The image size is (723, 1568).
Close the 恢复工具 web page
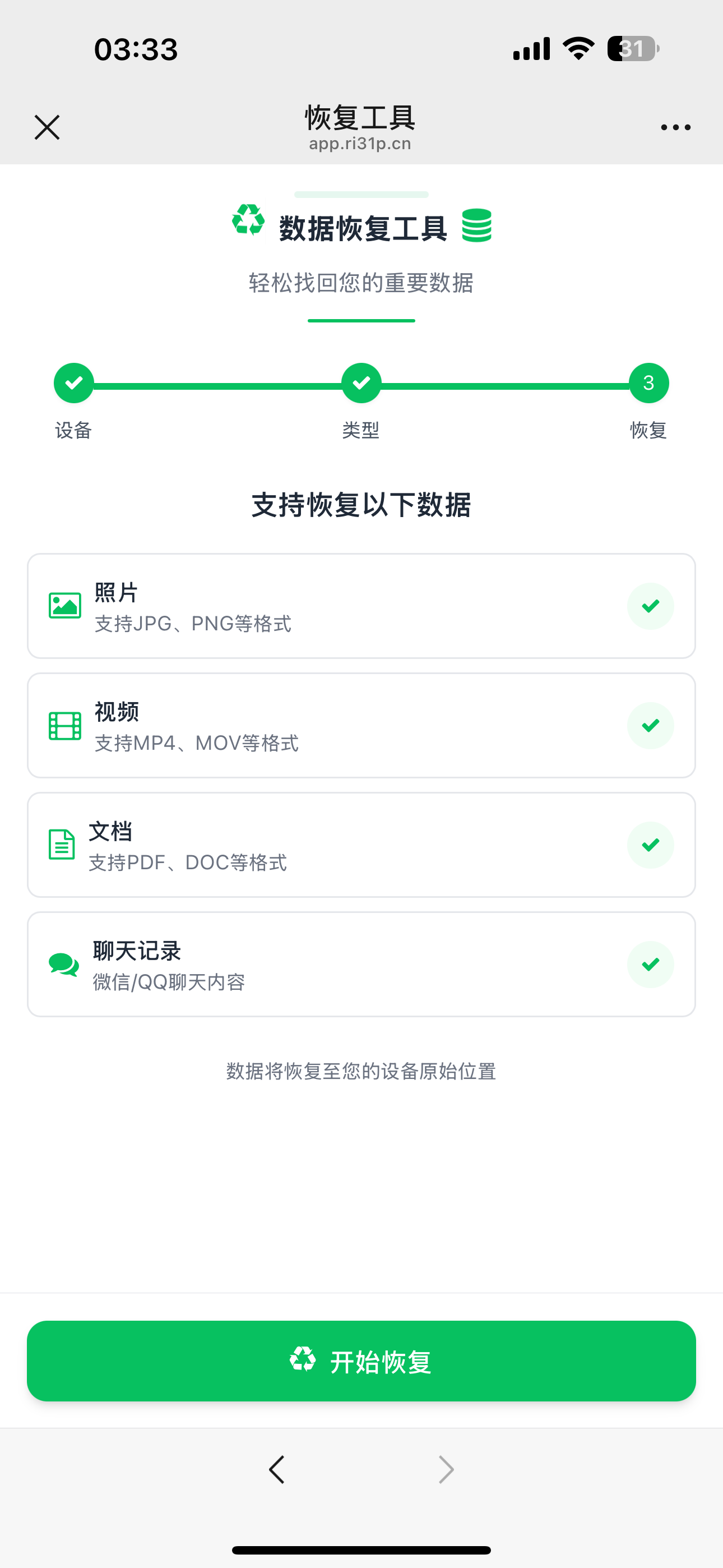[47, 127]
